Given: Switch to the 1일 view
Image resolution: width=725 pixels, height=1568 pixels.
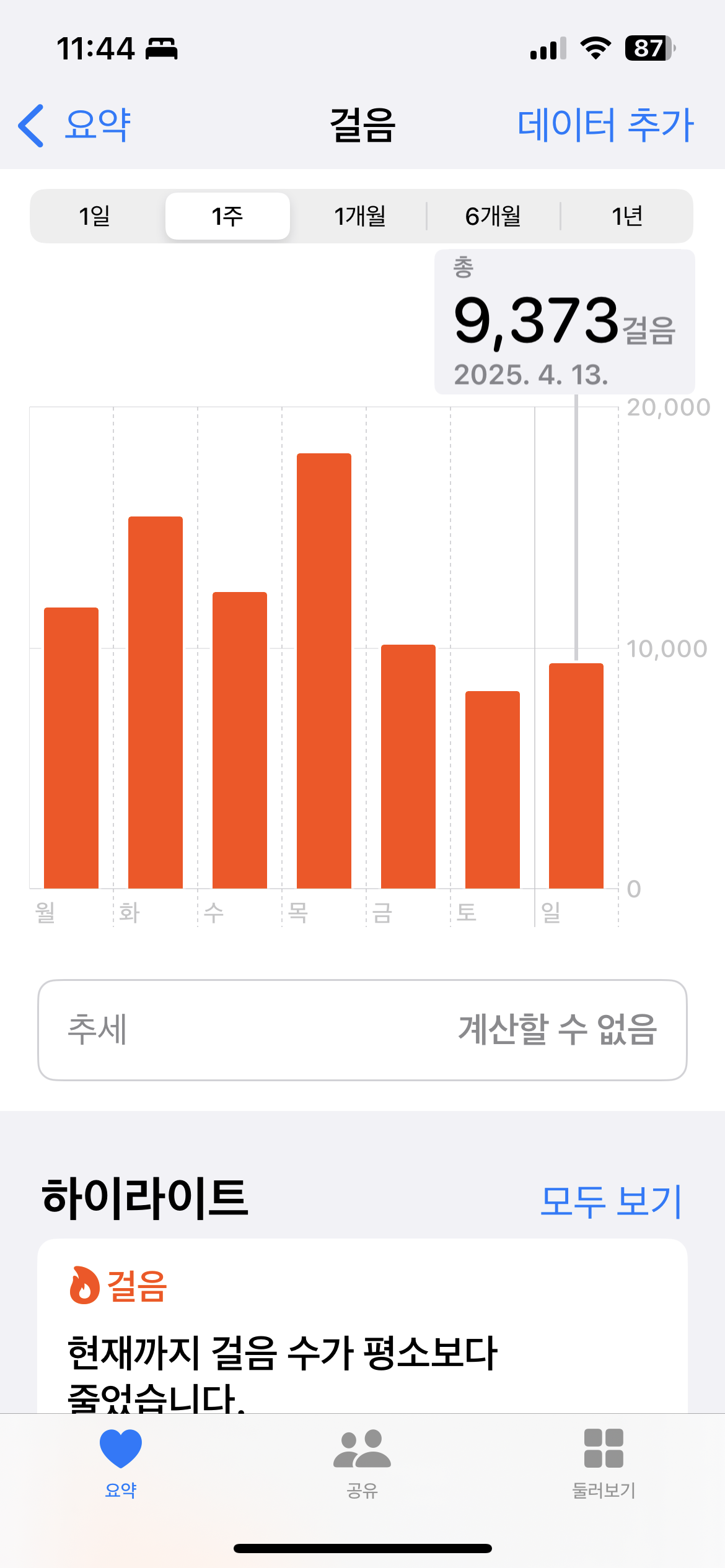Looking at the screenshot, I should click(x=95, y=216).
